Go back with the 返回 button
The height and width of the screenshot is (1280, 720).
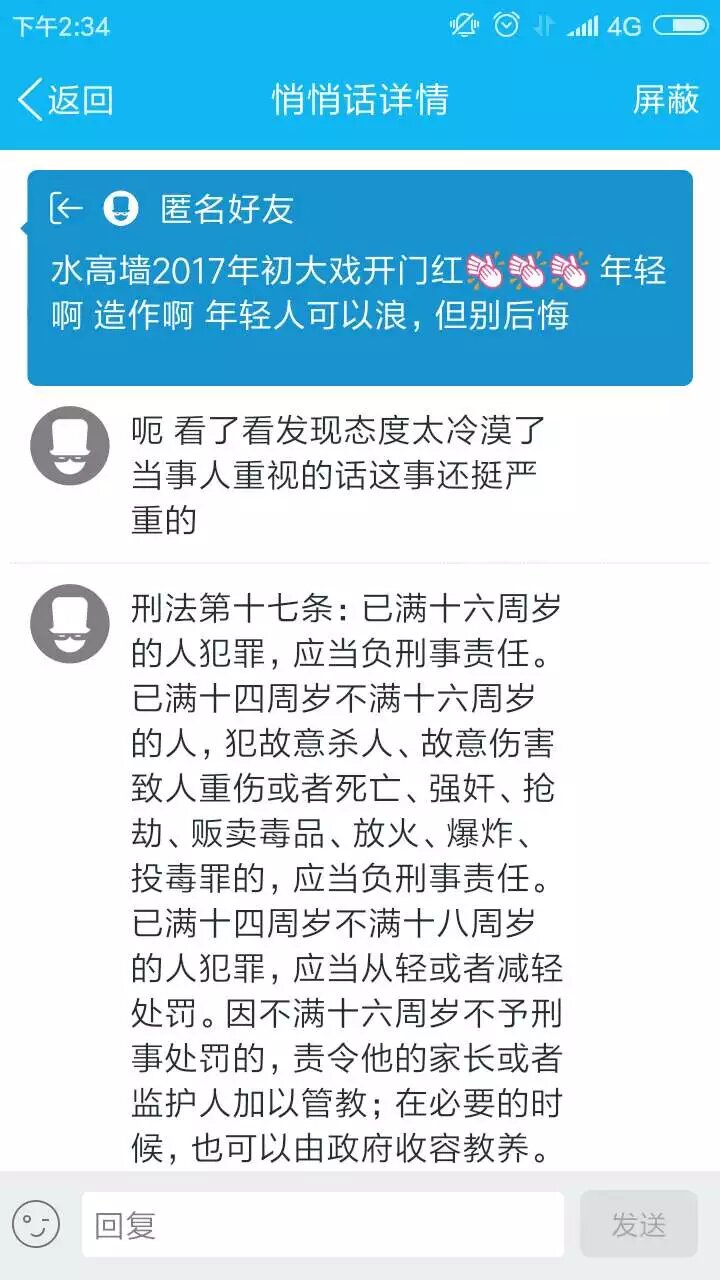point(65,100)
